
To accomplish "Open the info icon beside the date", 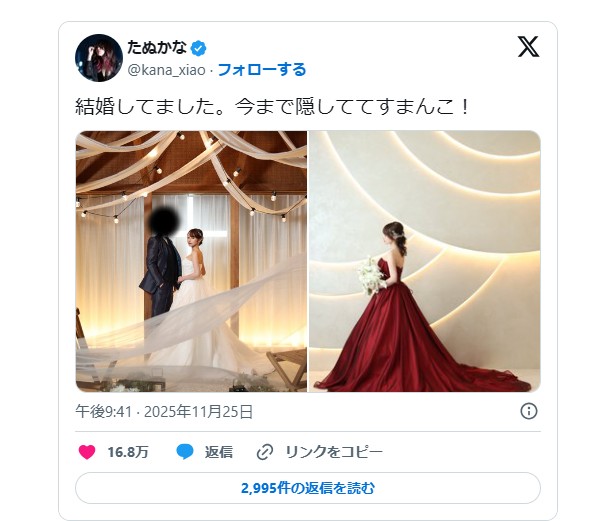I will [x=529, y=411].
